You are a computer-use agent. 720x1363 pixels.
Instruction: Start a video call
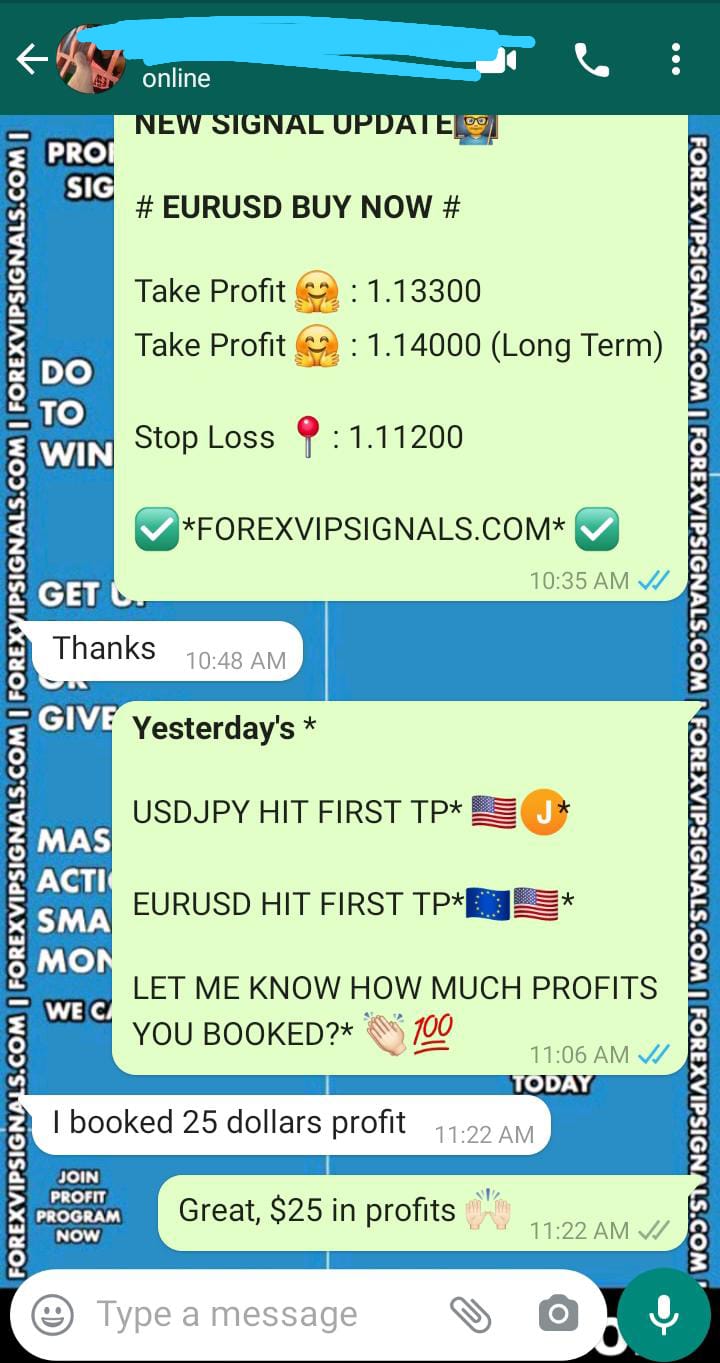(x=498, y=62)
